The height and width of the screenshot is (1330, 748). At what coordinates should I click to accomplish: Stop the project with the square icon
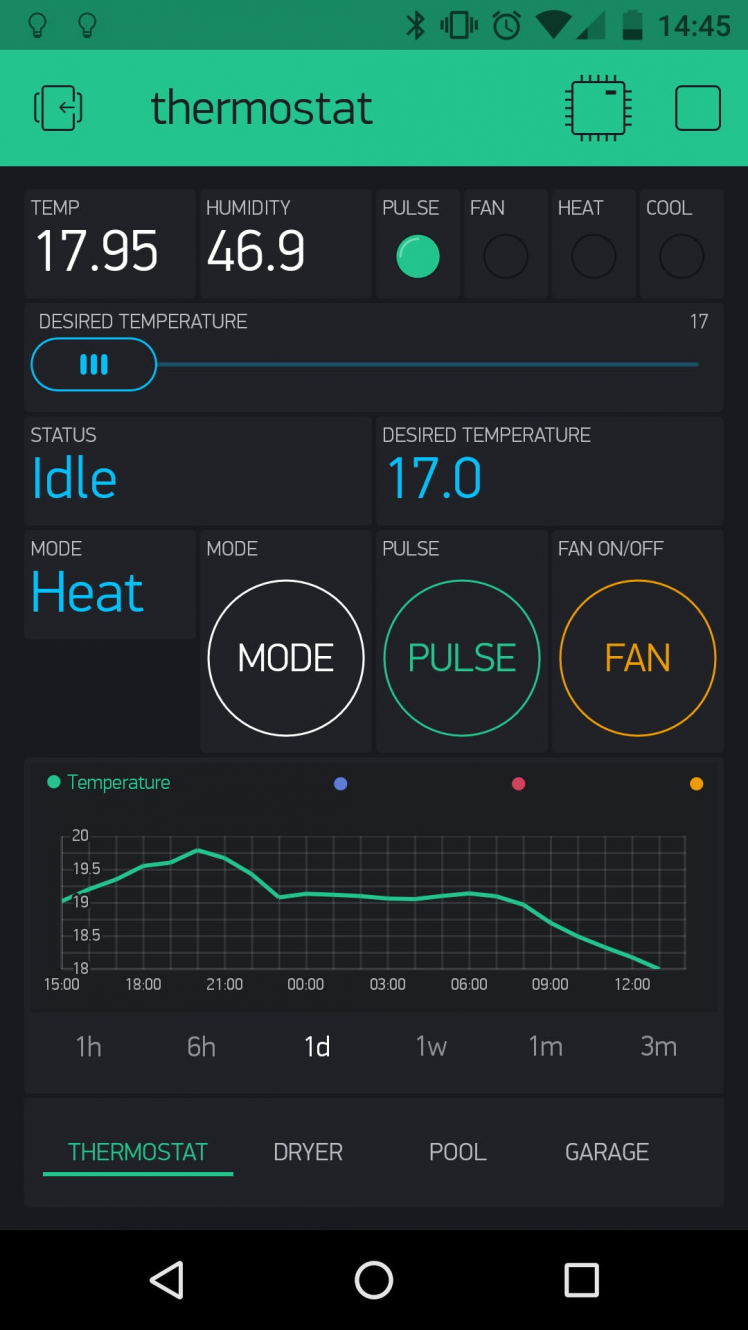tap(697, 108)
